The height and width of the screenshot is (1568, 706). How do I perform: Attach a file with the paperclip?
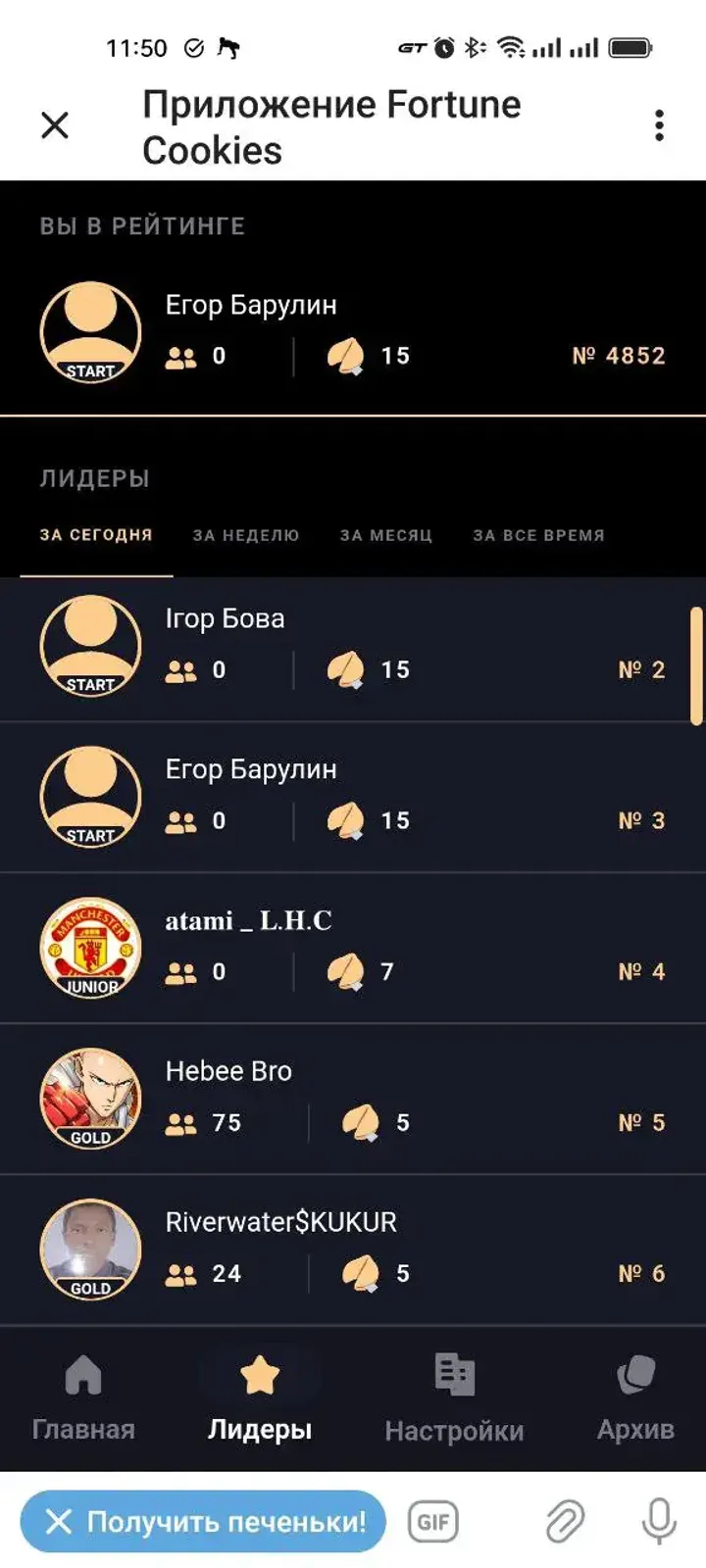coord(566,1522)
